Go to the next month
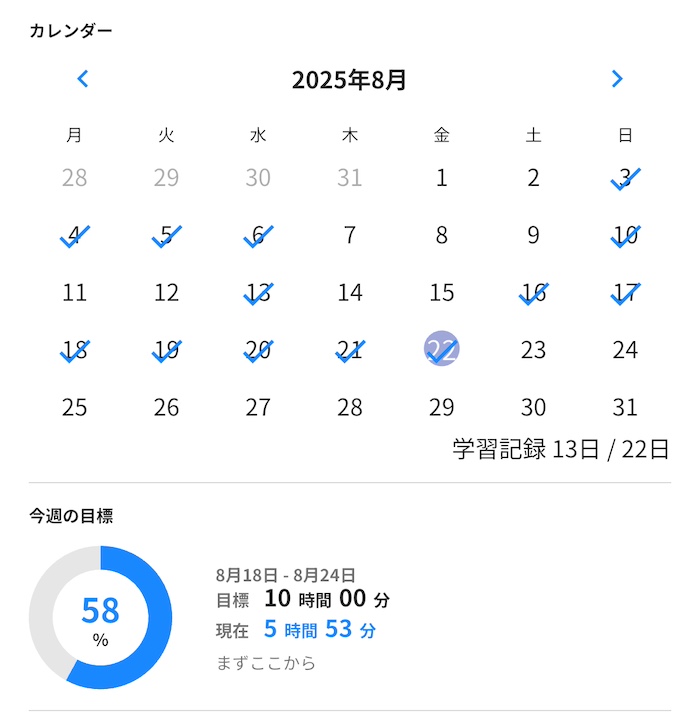 click(x=617, y=79)
